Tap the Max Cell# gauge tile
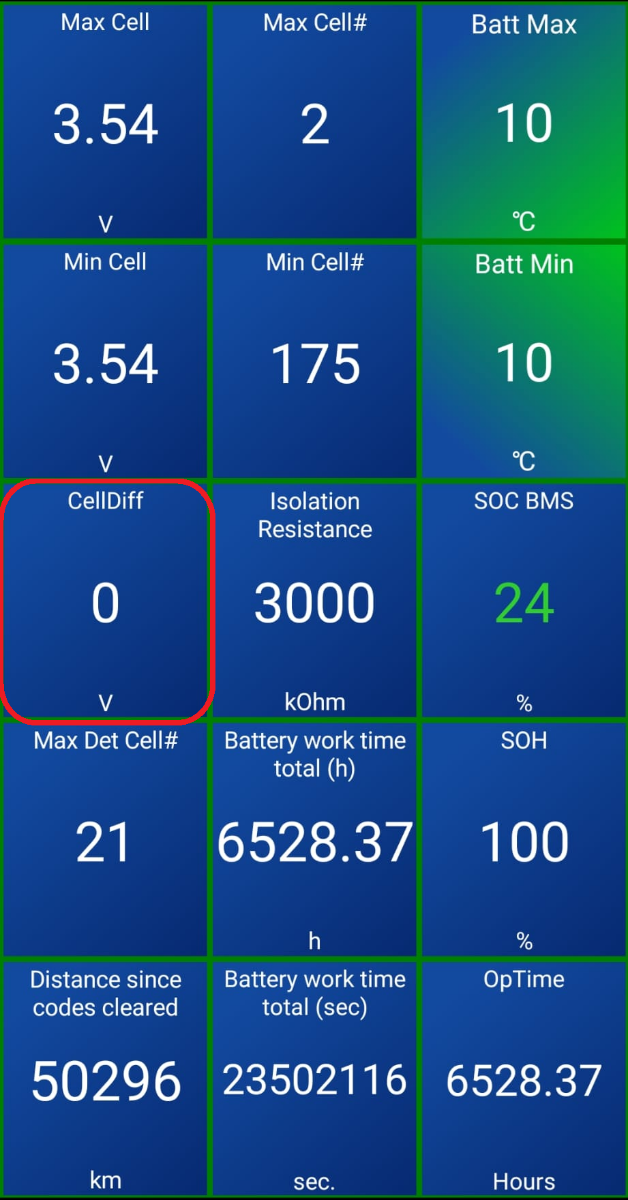This screenshot has height=1200, width=628. tap(314, 122)
